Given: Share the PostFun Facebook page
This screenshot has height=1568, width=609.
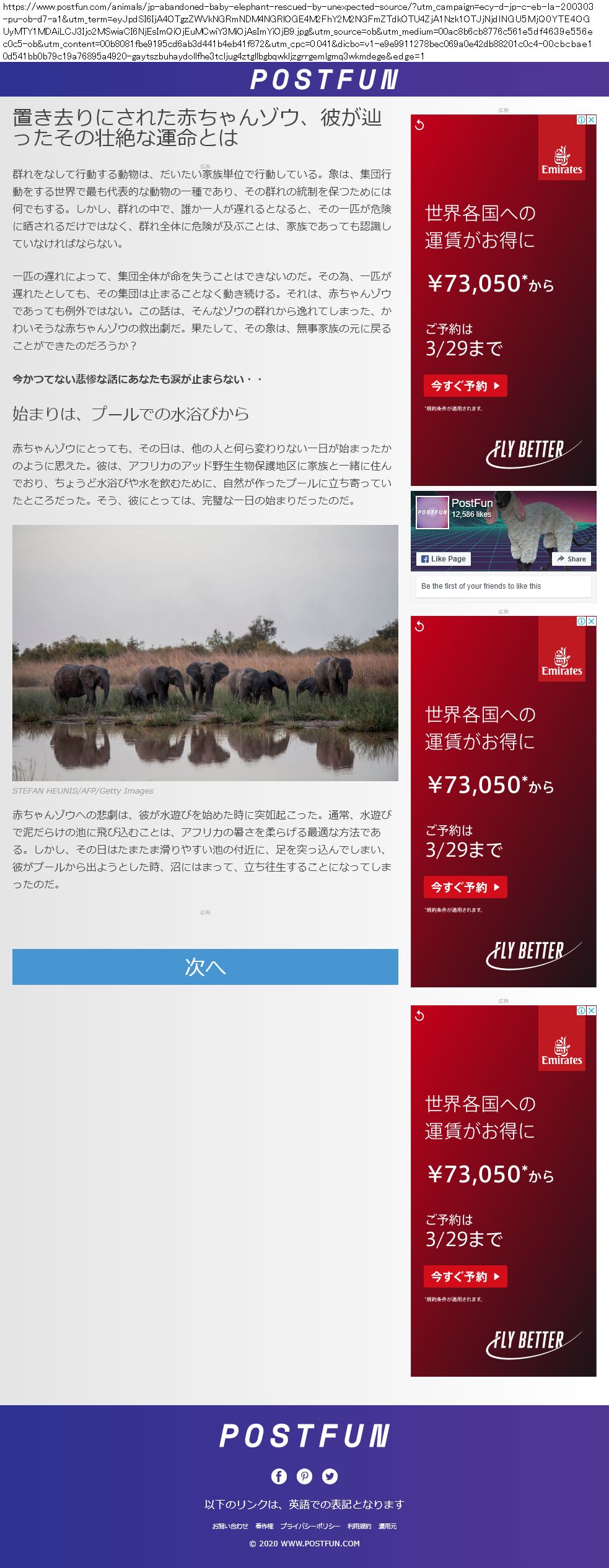Looking at the screenshot, I should pyautogui.click(x=571, y=558).
